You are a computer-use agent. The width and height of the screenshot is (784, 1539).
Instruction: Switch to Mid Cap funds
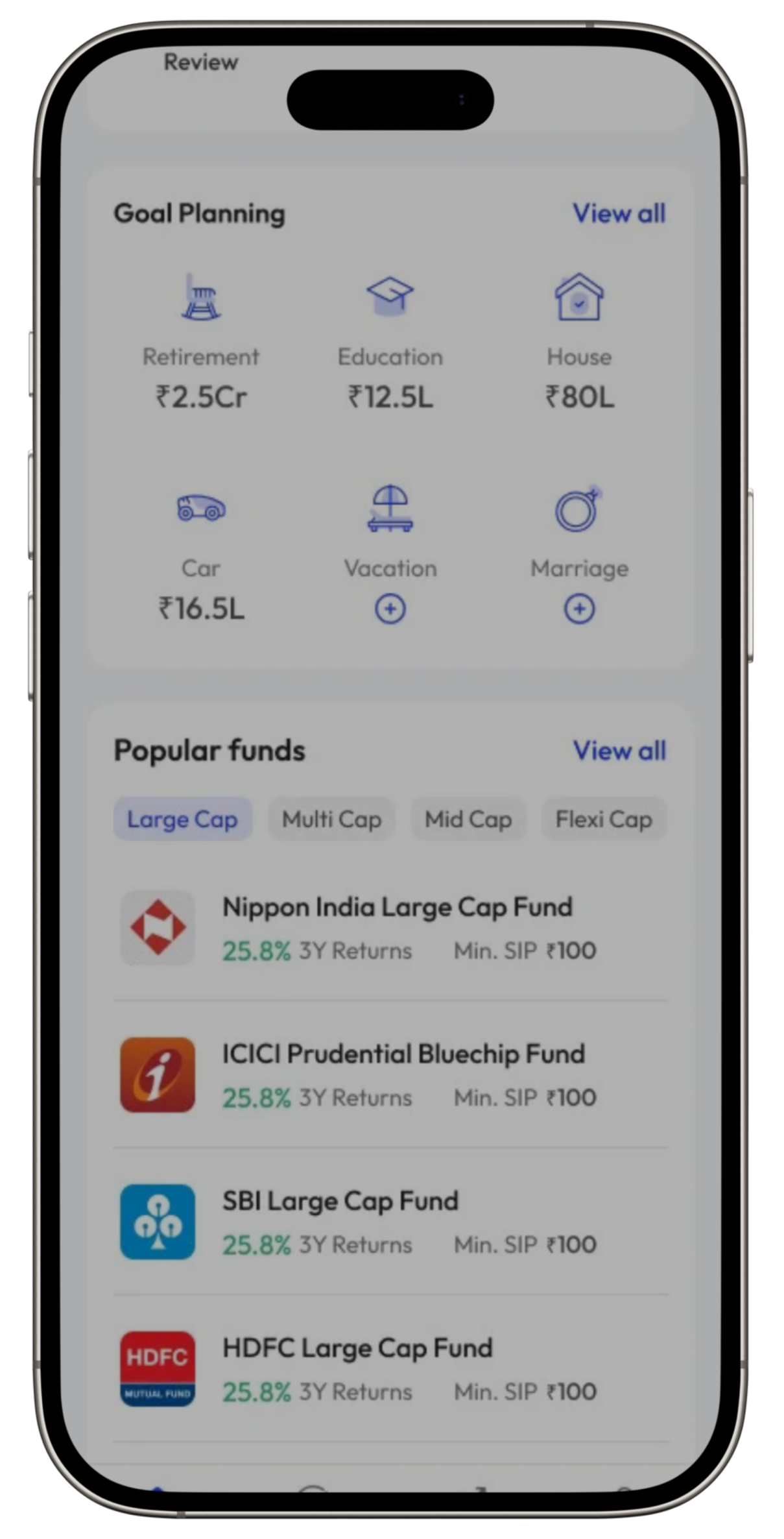pos(468,819)
